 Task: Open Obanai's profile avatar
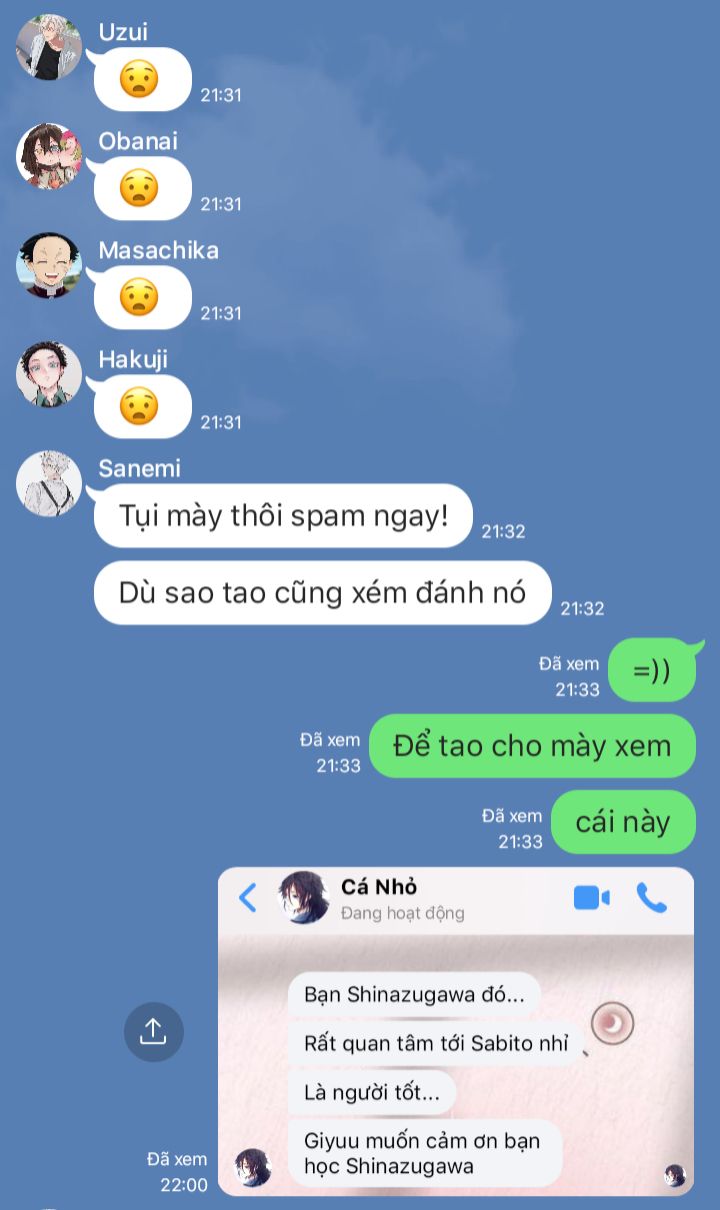click(x=49, y=156)
